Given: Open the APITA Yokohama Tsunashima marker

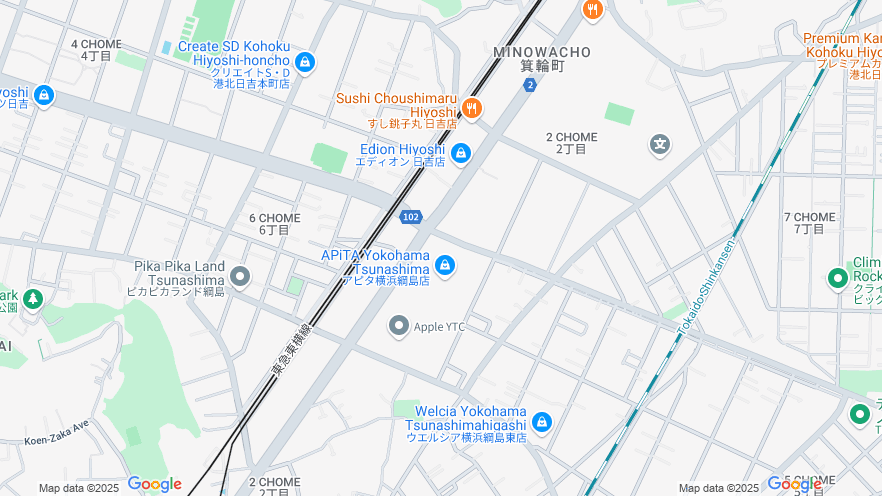Looking at the screenshot, I should (x=445, y=266).
